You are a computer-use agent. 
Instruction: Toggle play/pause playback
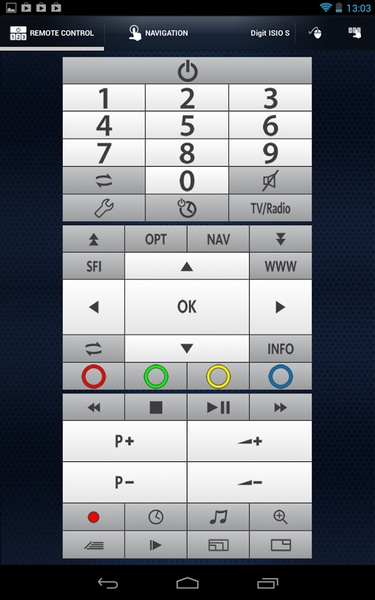[218, 407]
